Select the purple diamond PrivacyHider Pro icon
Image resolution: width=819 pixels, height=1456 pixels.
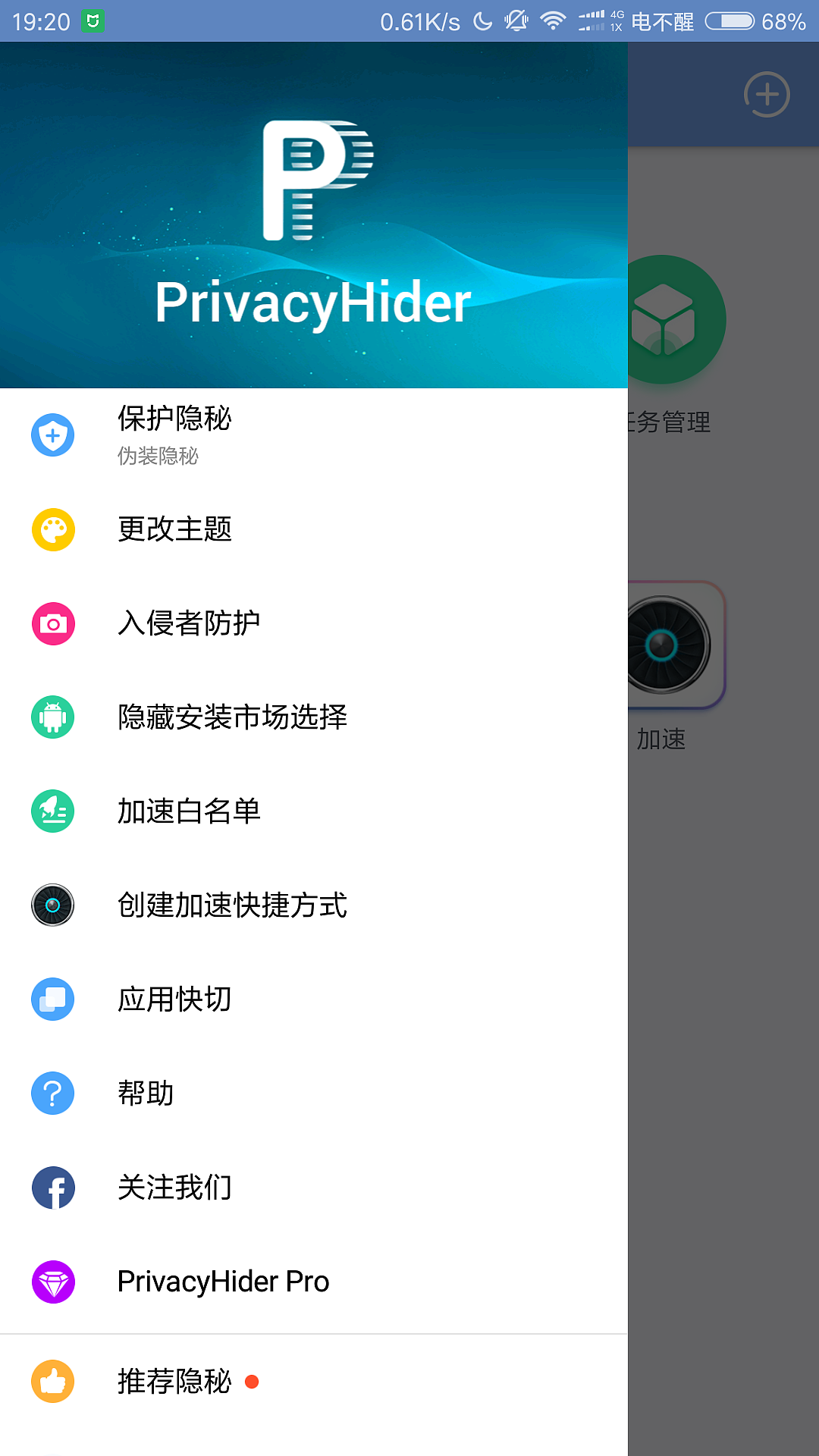point(52,1282)
